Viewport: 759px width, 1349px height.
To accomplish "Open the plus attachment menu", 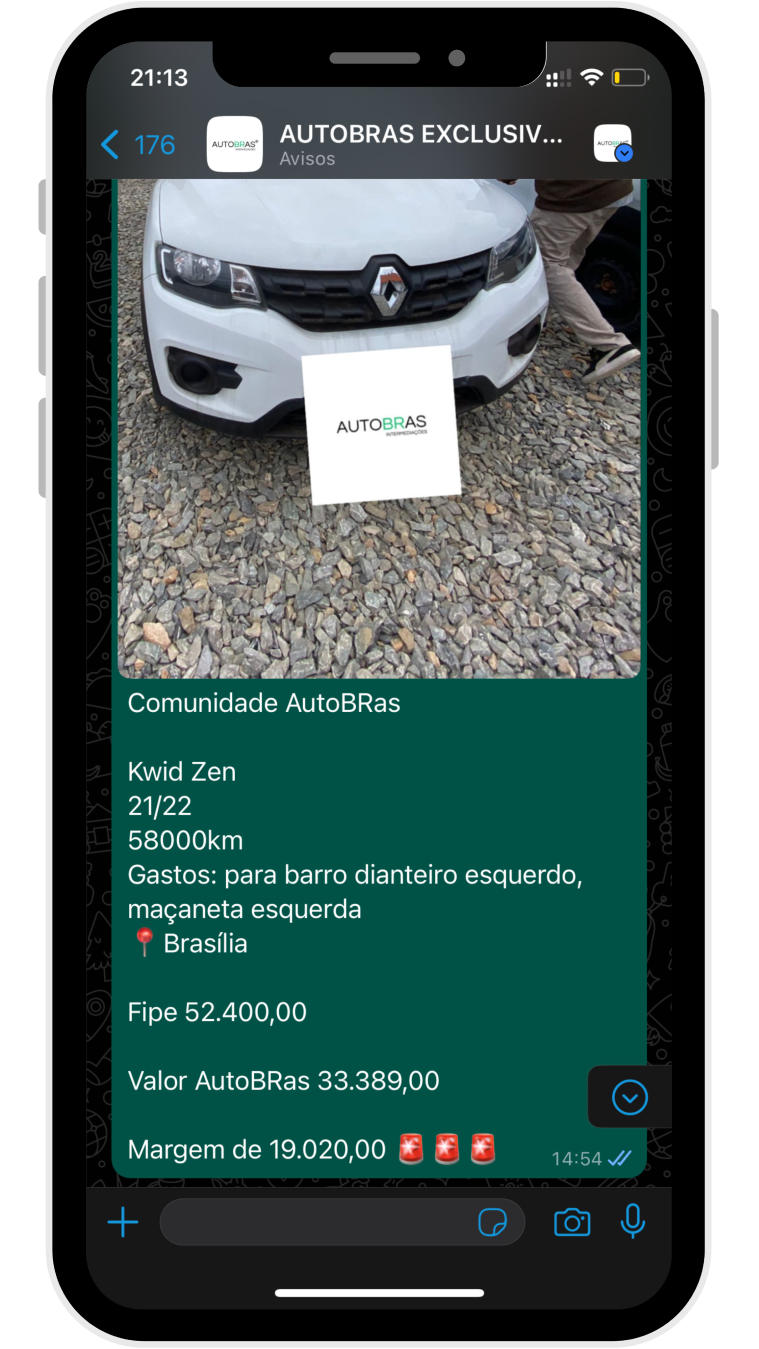I will [x=122, y=1222].
